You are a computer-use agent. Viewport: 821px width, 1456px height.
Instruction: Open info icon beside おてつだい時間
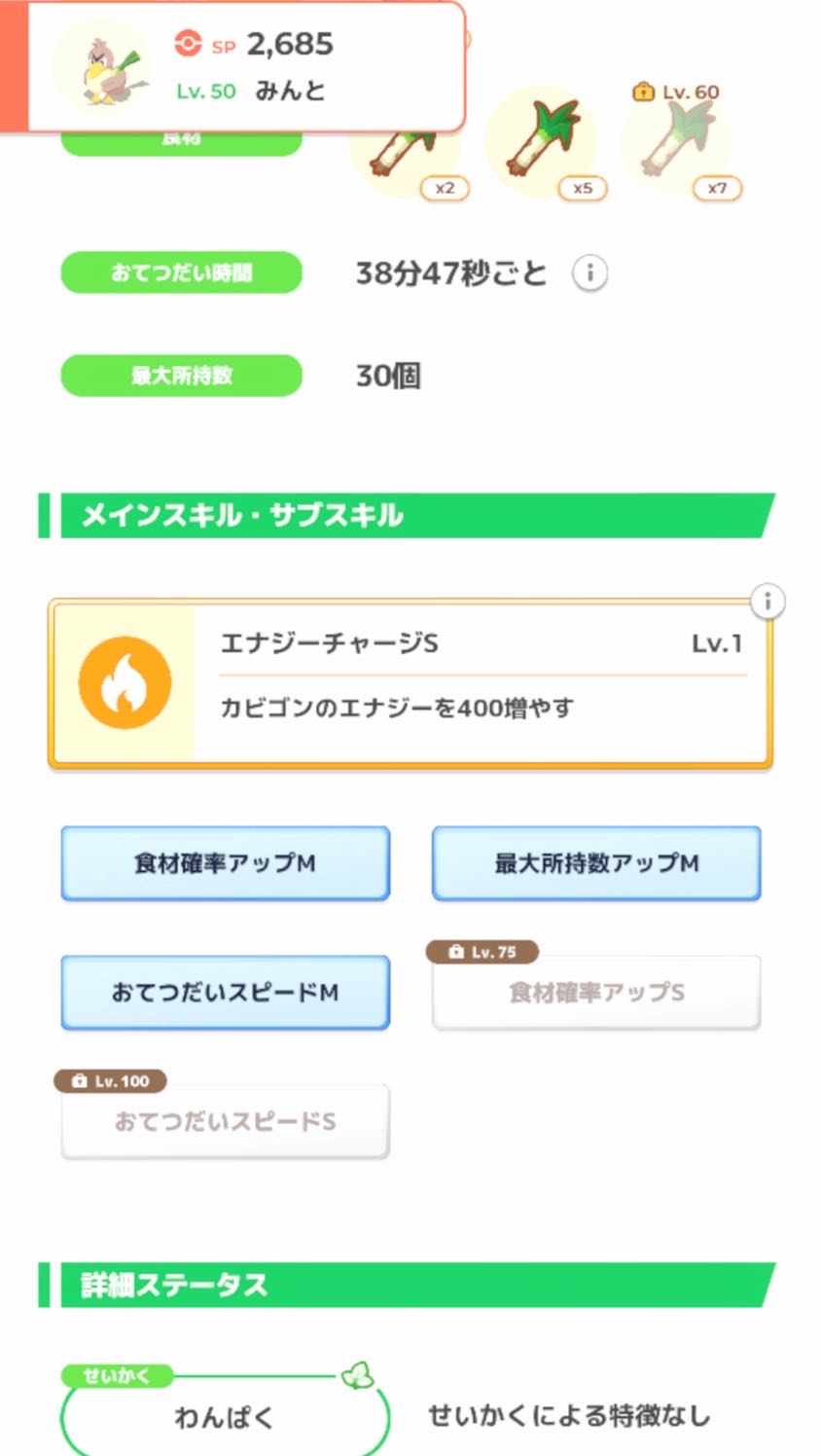click(589, 273)
